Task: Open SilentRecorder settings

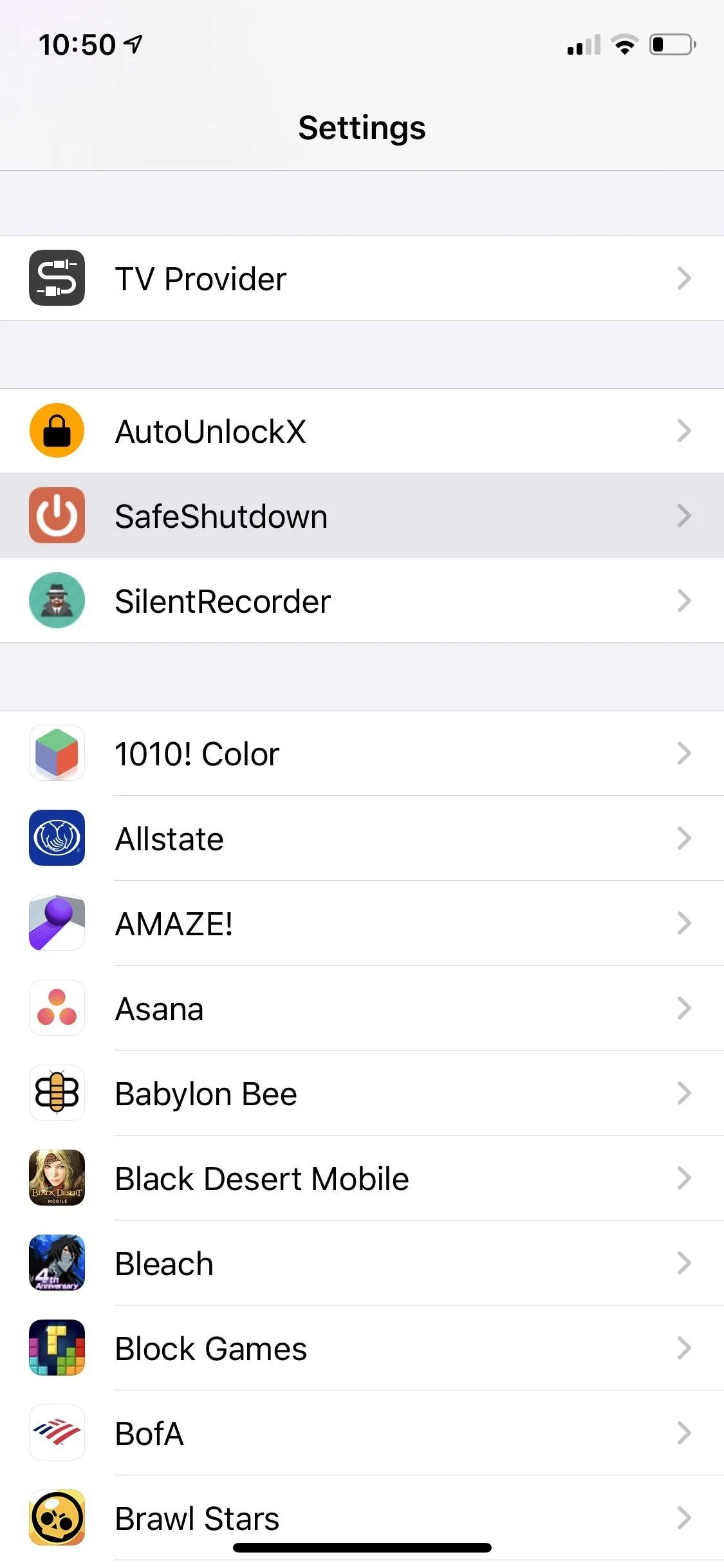Action: click(x=362, y=601)
